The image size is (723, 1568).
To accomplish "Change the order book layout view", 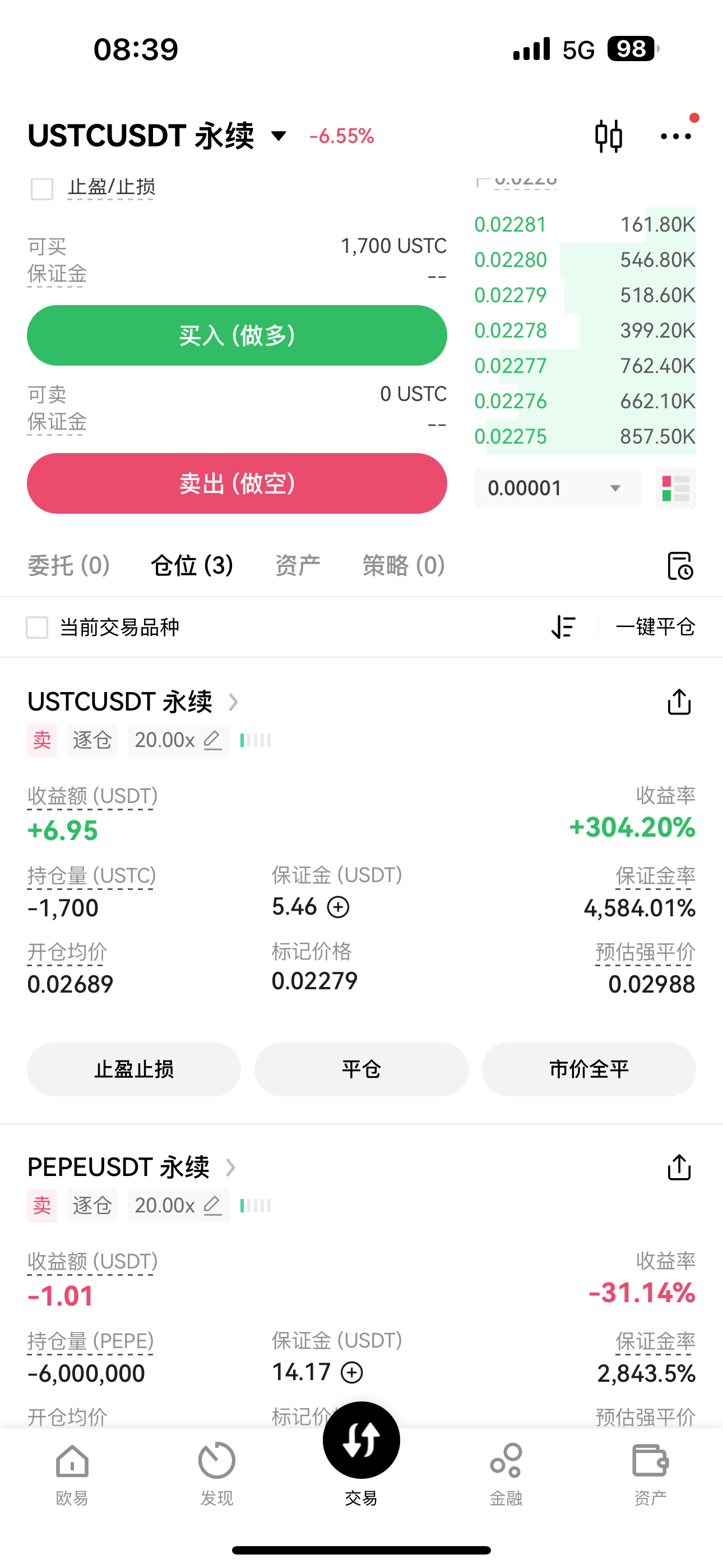I will point(675,488).
